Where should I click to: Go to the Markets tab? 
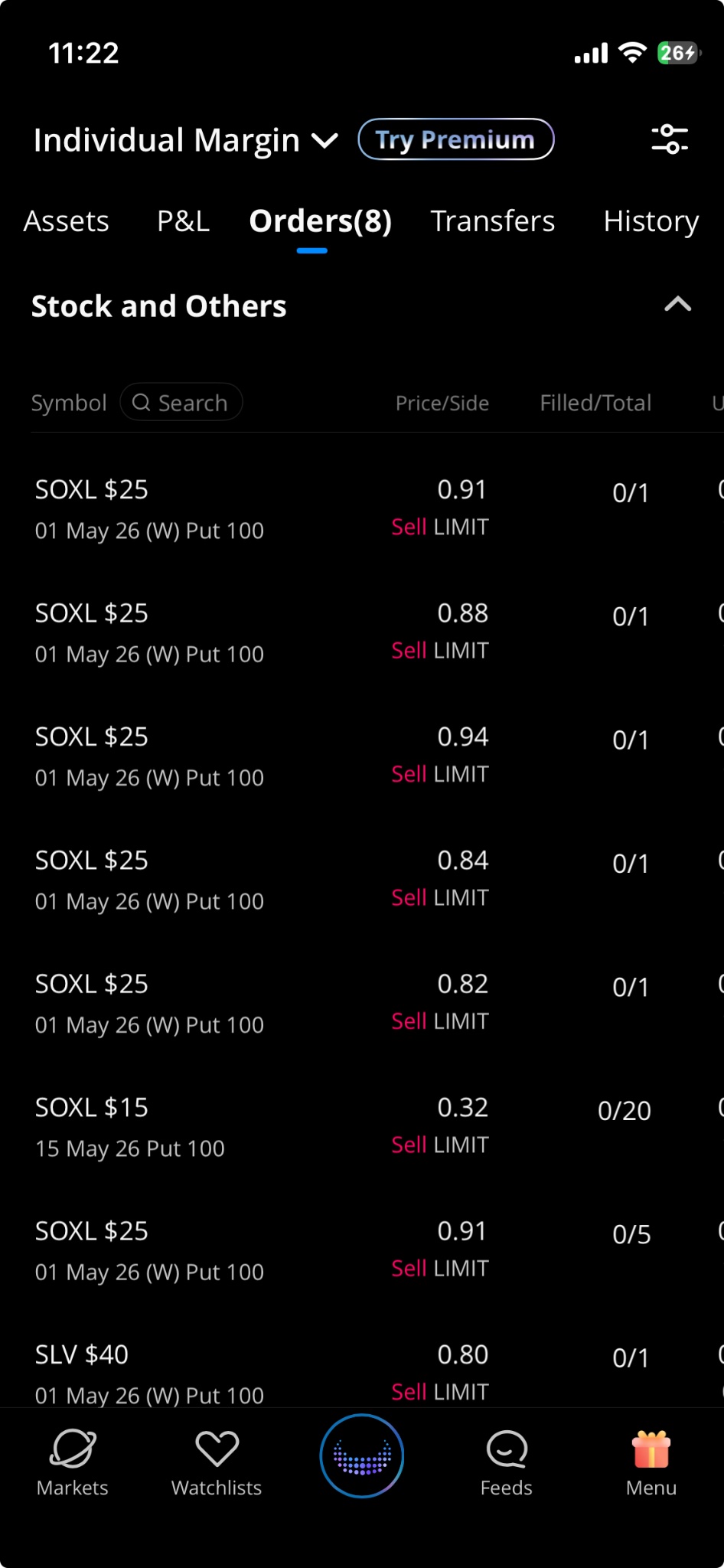coord(73,1463)
